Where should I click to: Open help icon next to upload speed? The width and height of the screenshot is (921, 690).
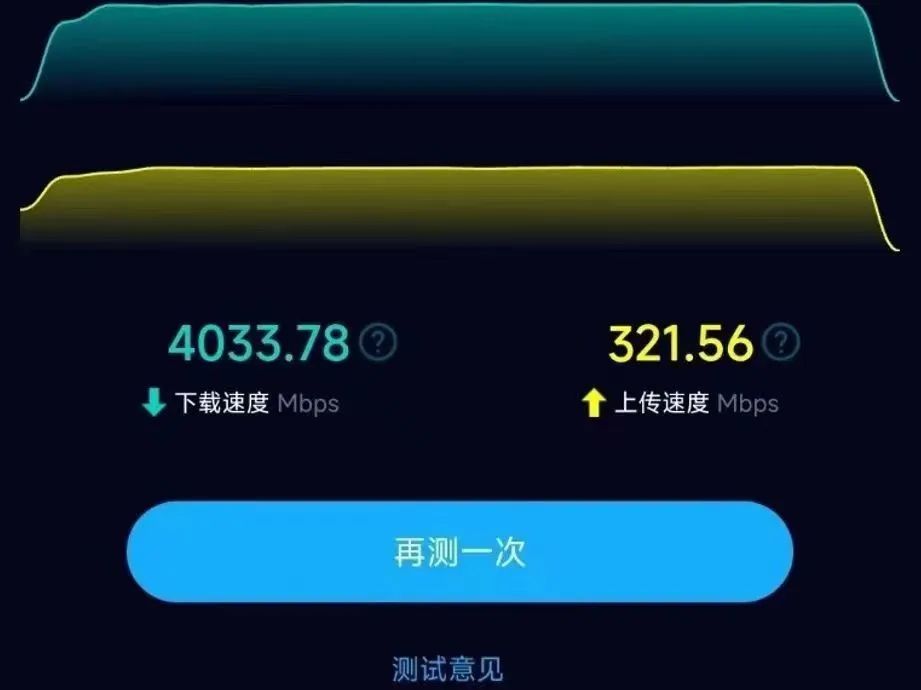781,342
